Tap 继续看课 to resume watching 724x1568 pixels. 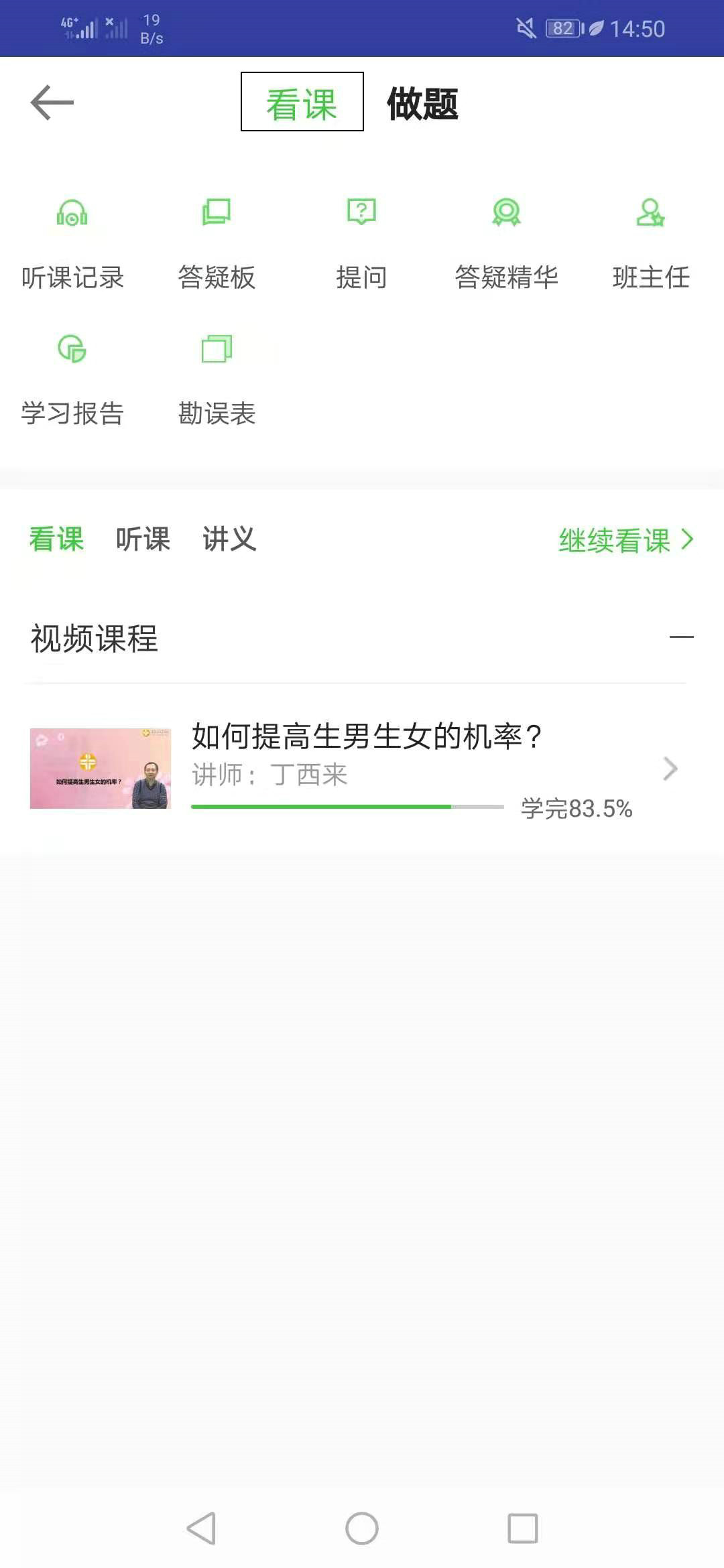(625, 540)
